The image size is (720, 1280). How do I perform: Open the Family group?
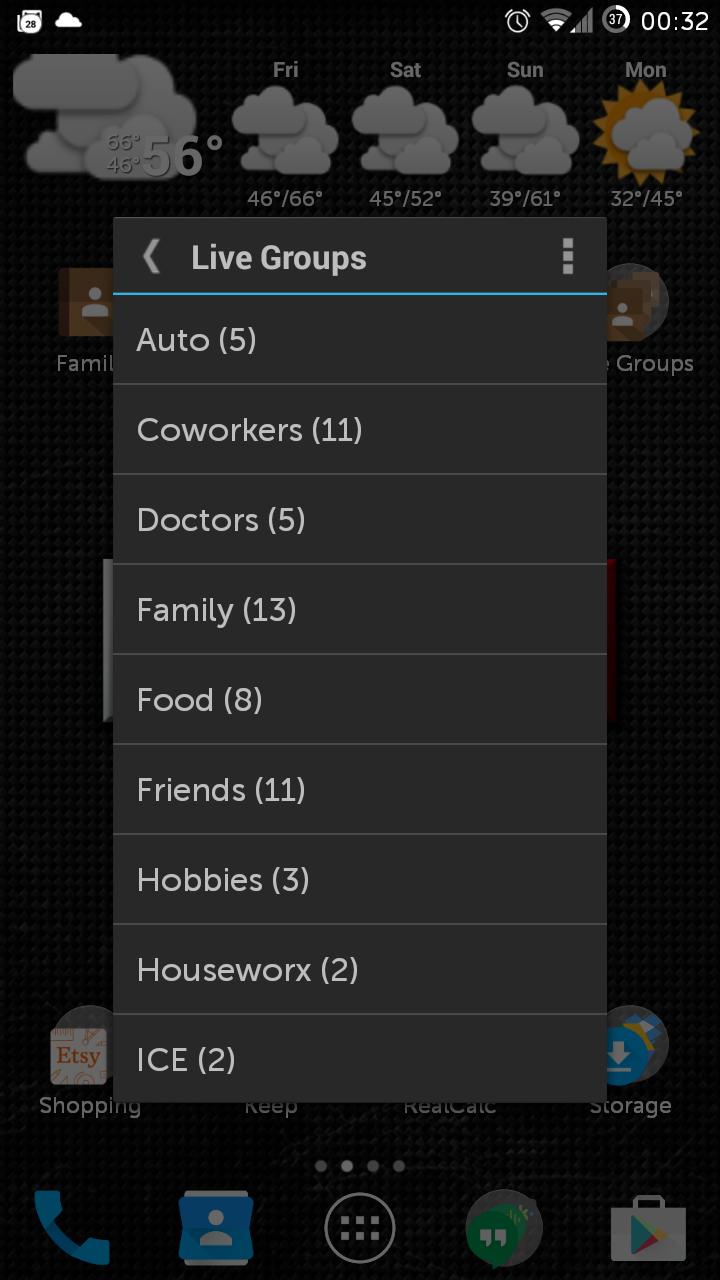(x=360, y=610)
